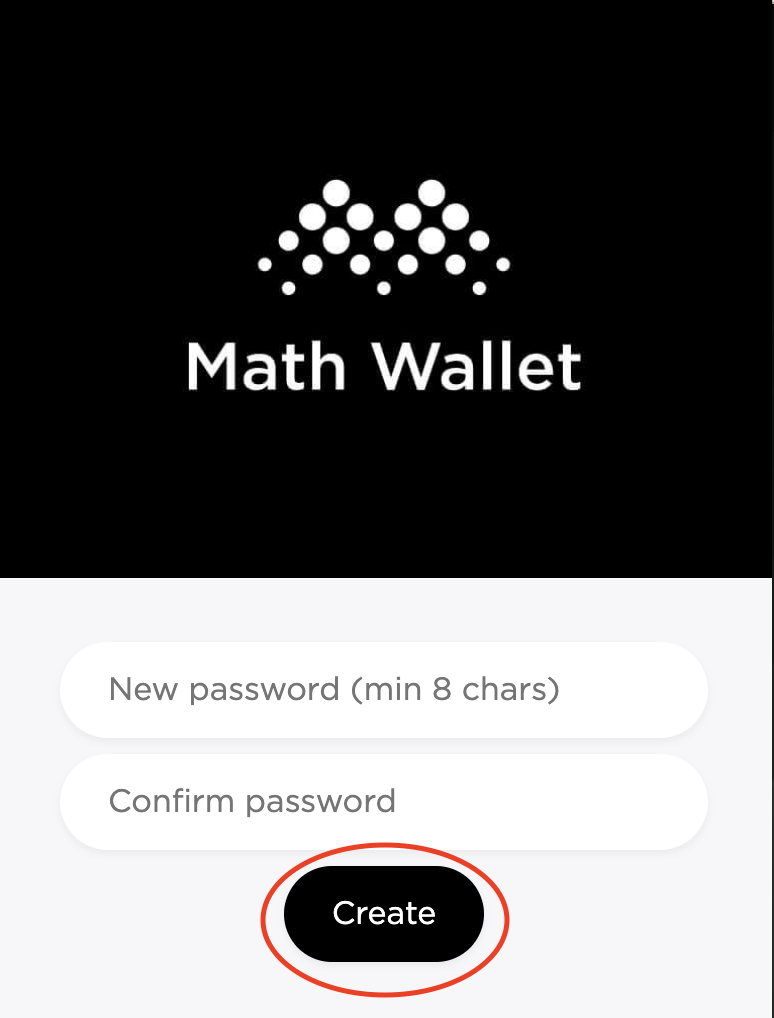Image resolution: width=774 pixels, height=1018 pixels.
Task: Select the Confirm password field
Action: coord(384,802)
